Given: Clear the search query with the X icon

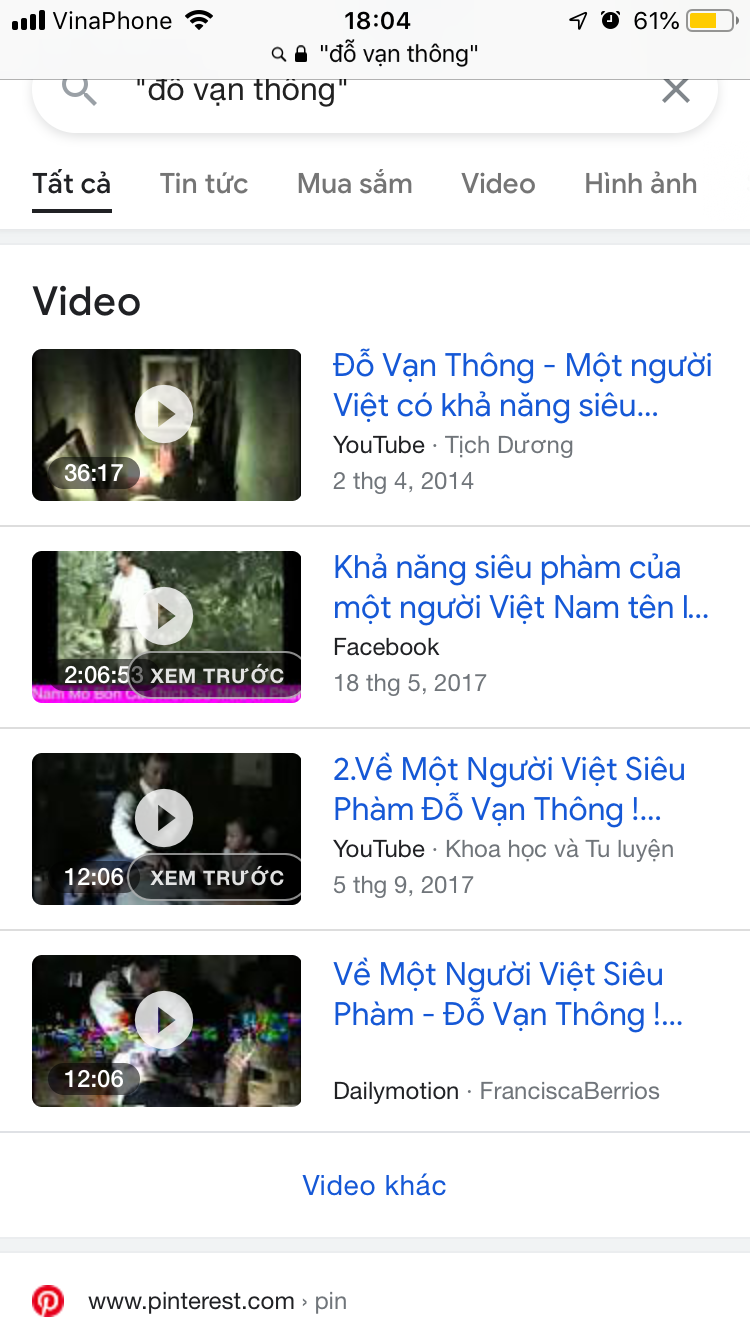Looking at the screenshot, I should 676,91.
